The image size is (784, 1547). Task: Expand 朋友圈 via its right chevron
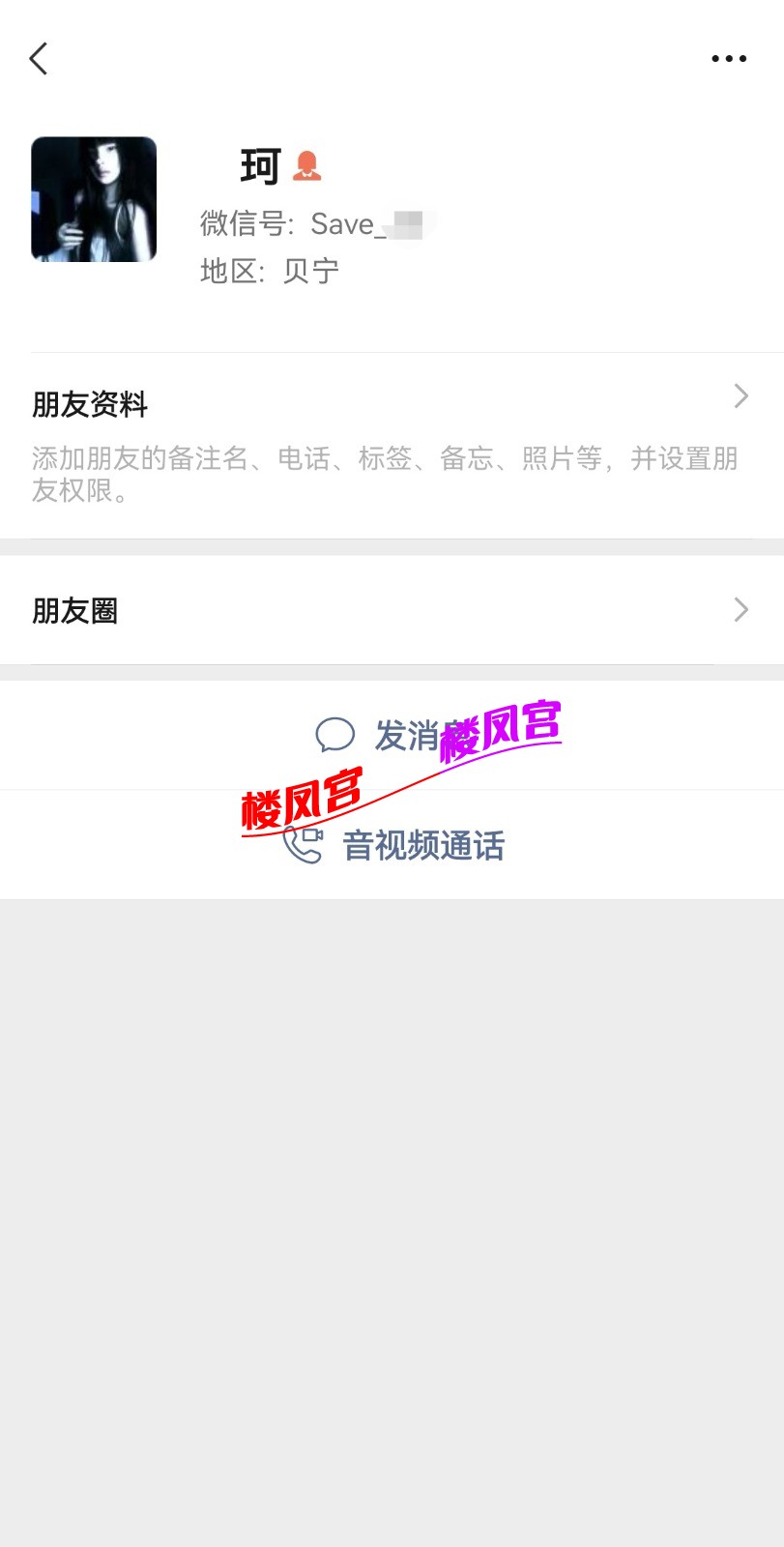tap(740, 610)
